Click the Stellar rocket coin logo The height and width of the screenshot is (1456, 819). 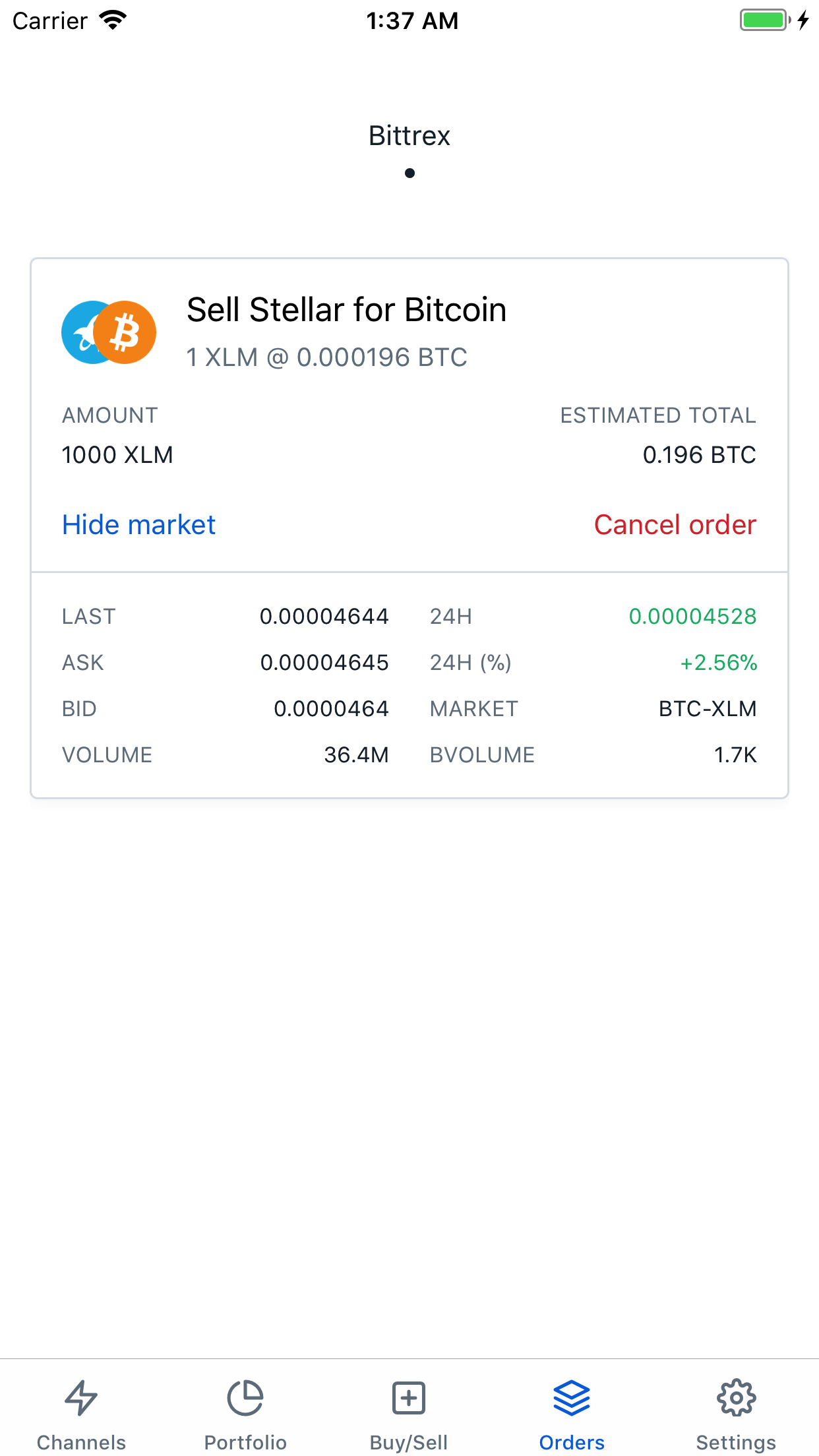point(89,332)
